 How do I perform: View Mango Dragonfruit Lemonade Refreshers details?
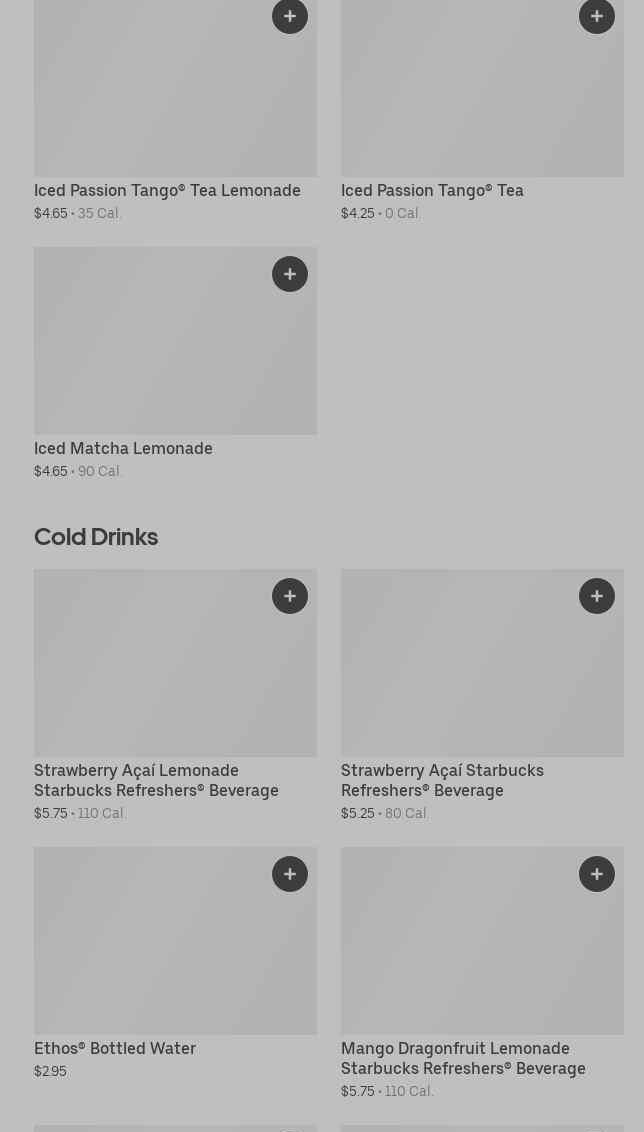463,1058
